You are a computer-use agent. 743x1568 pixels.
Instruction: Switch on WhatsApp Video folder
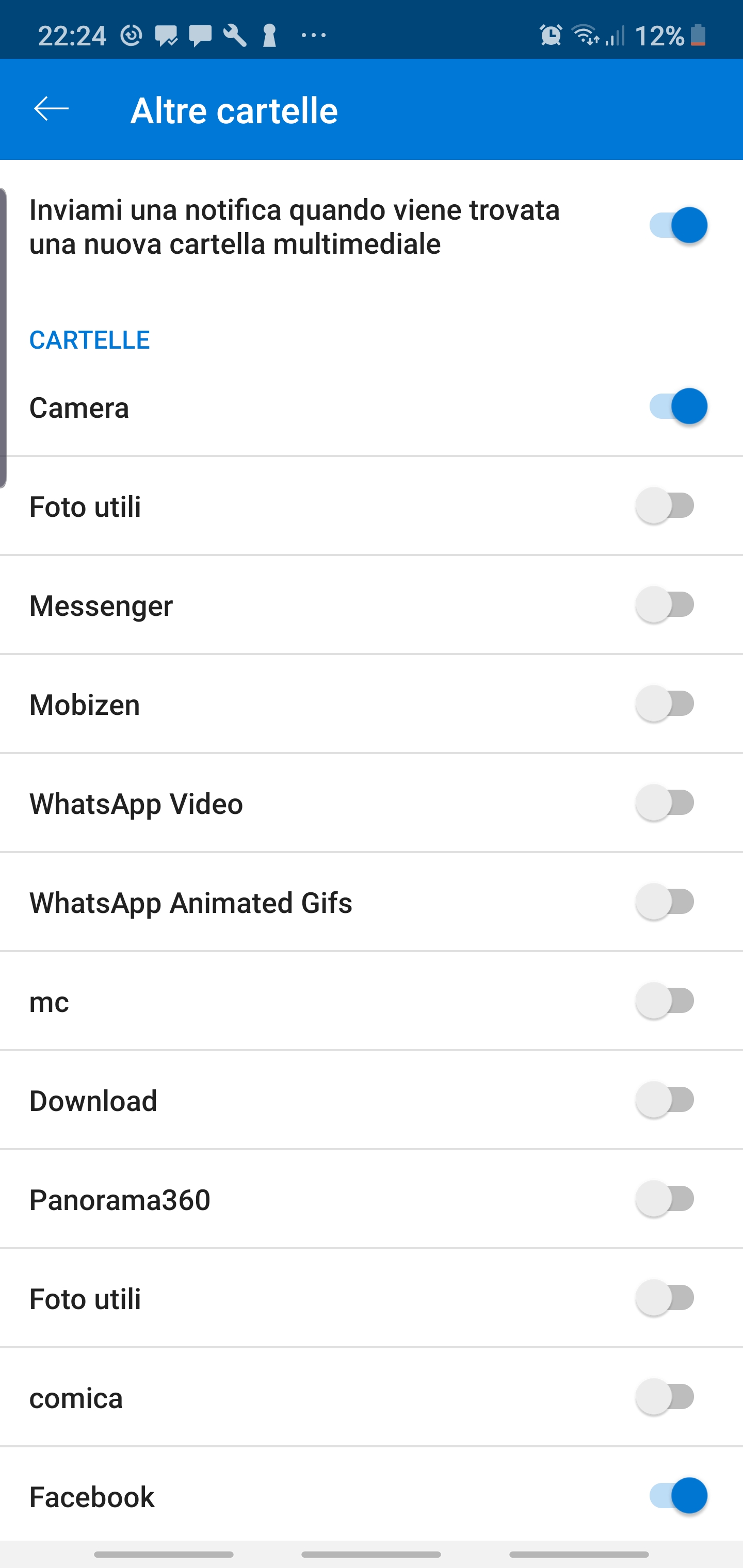666,804
